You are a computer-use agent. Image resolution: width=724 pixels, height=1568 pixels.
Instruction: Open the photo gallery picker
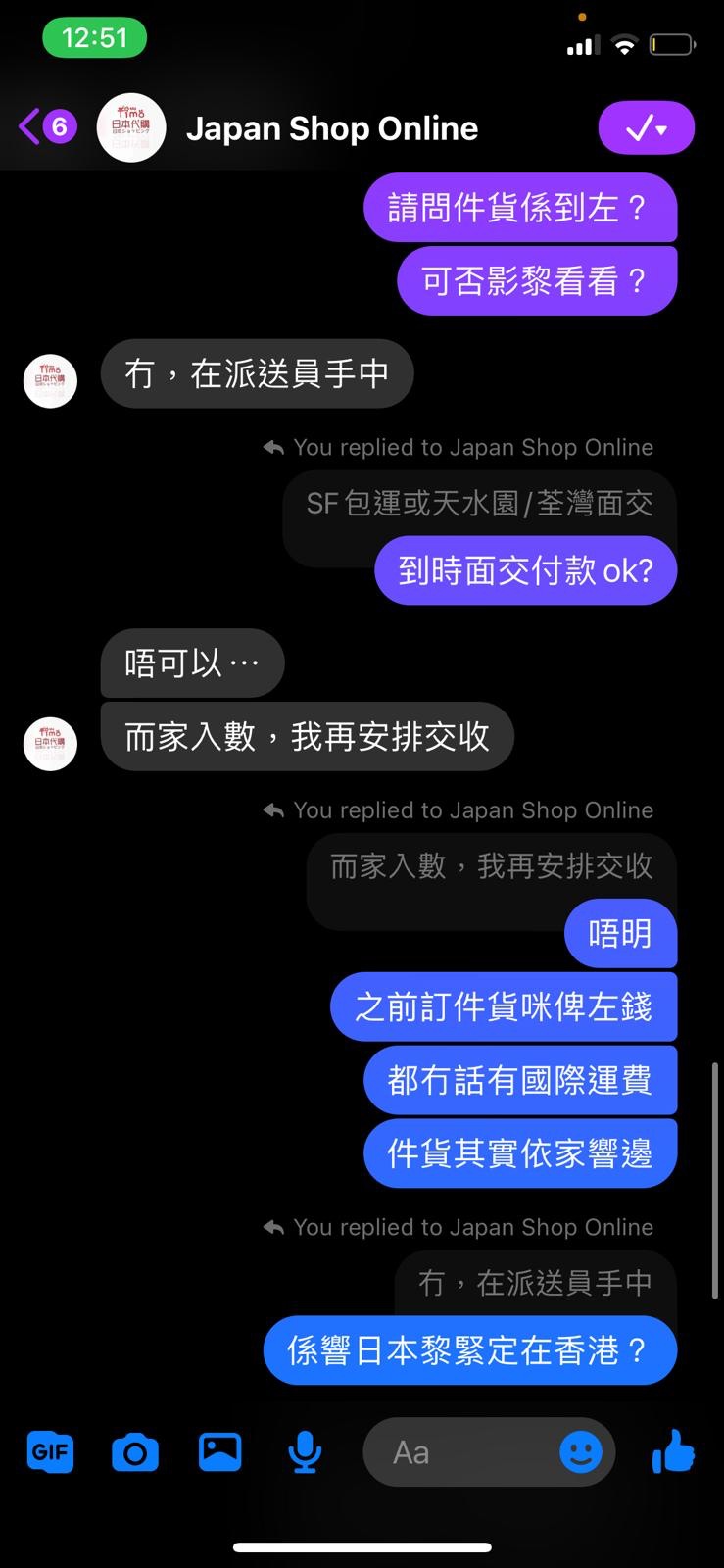220,1451
